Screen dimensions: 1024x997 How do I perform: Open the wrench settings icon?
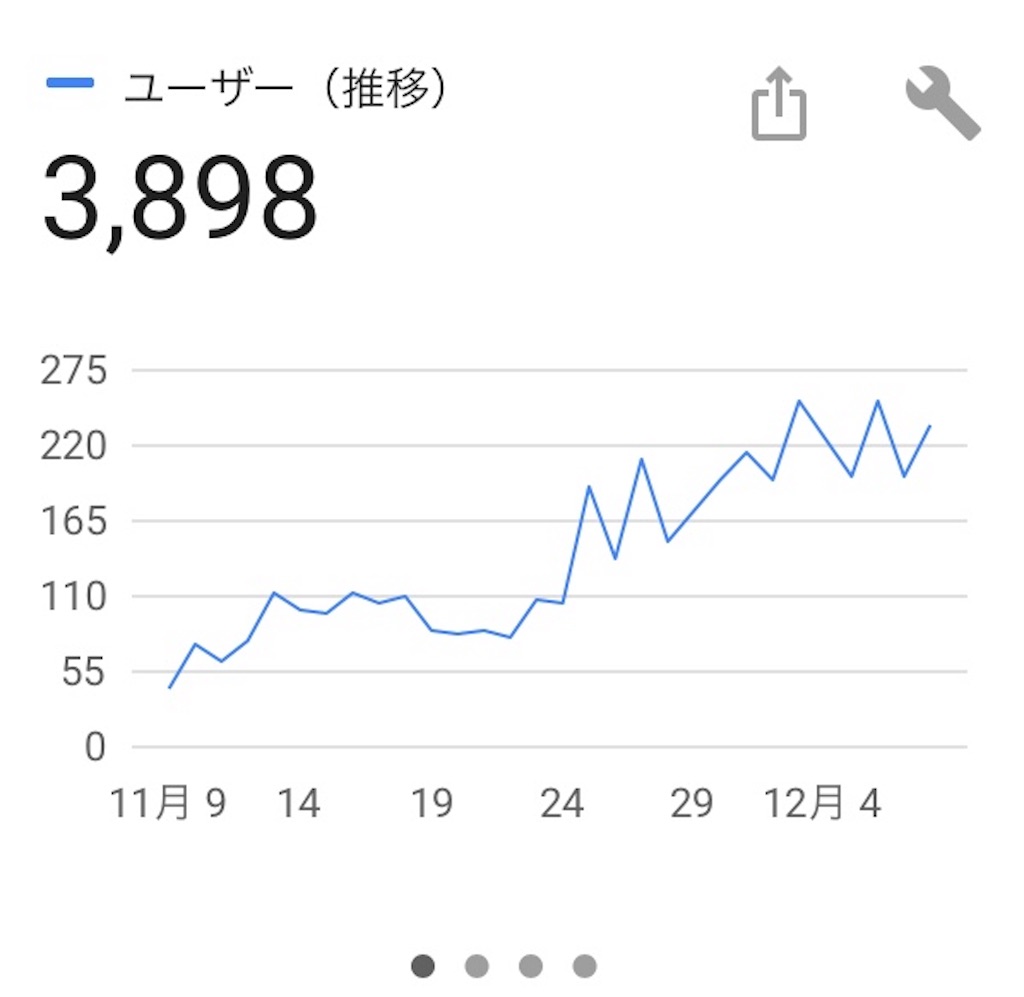(943, 103)
